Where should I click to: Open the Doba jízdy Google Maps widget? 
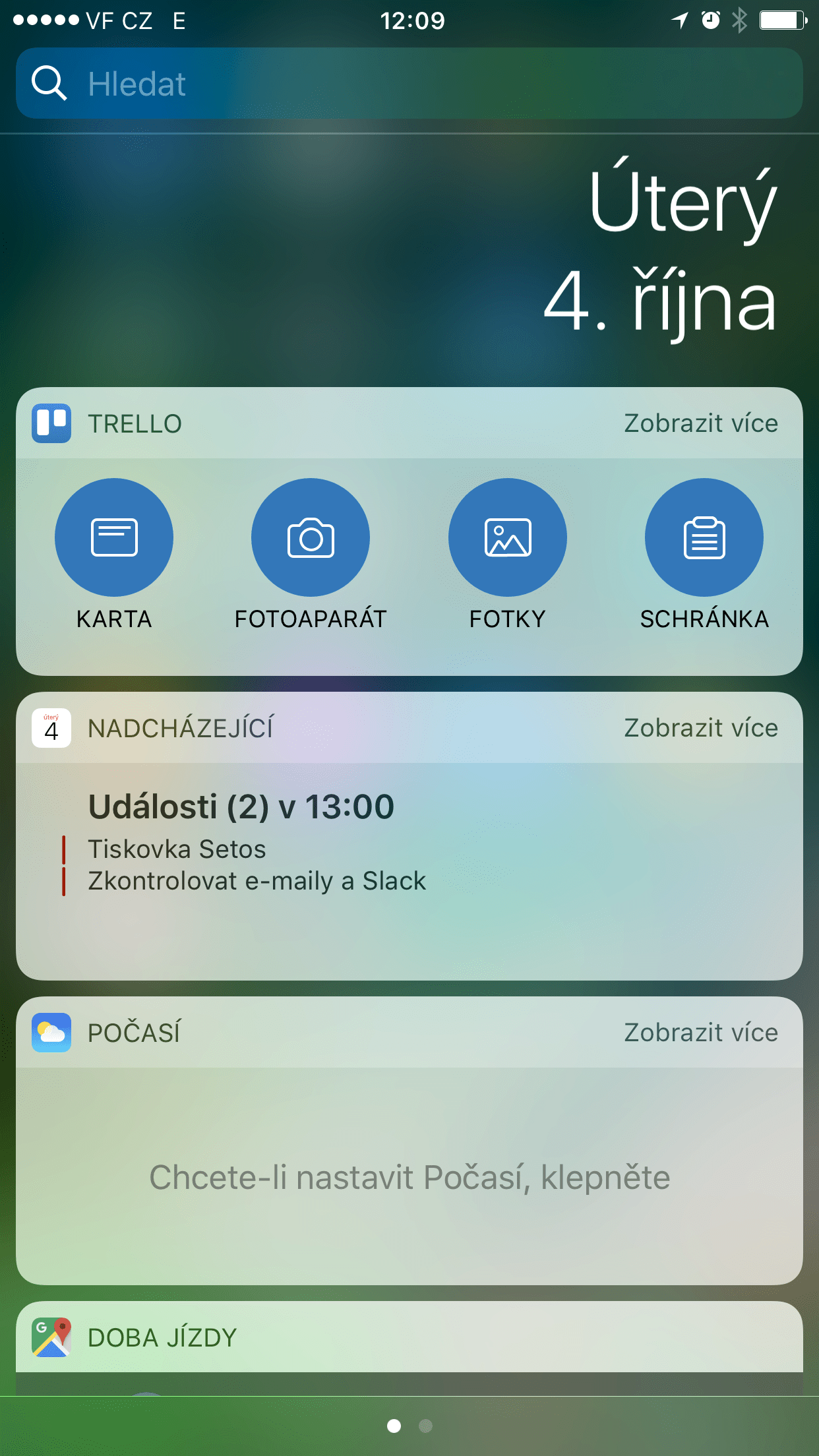coord(409,1337)
